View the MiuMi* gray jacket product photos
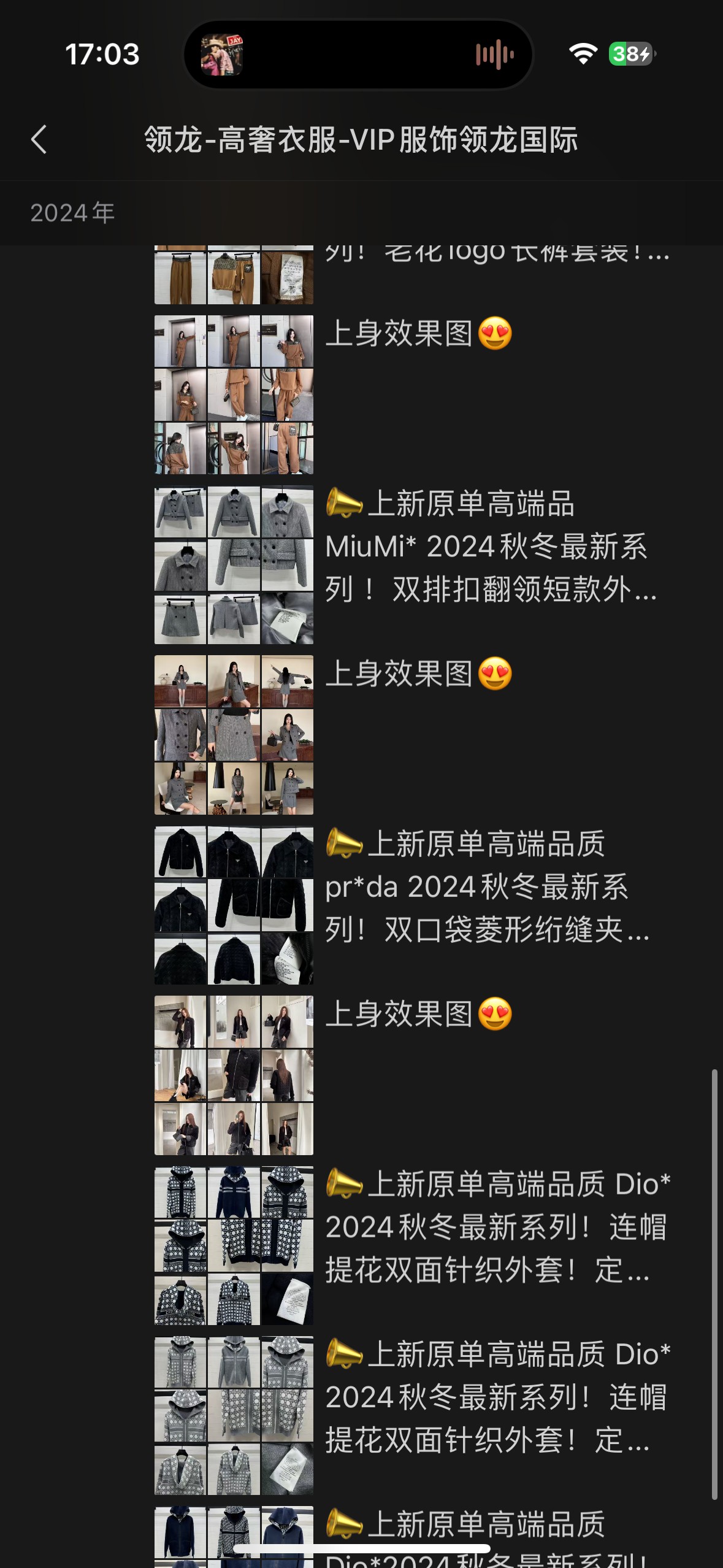The width and height of the screenshot is (723, 1568). 234,565
